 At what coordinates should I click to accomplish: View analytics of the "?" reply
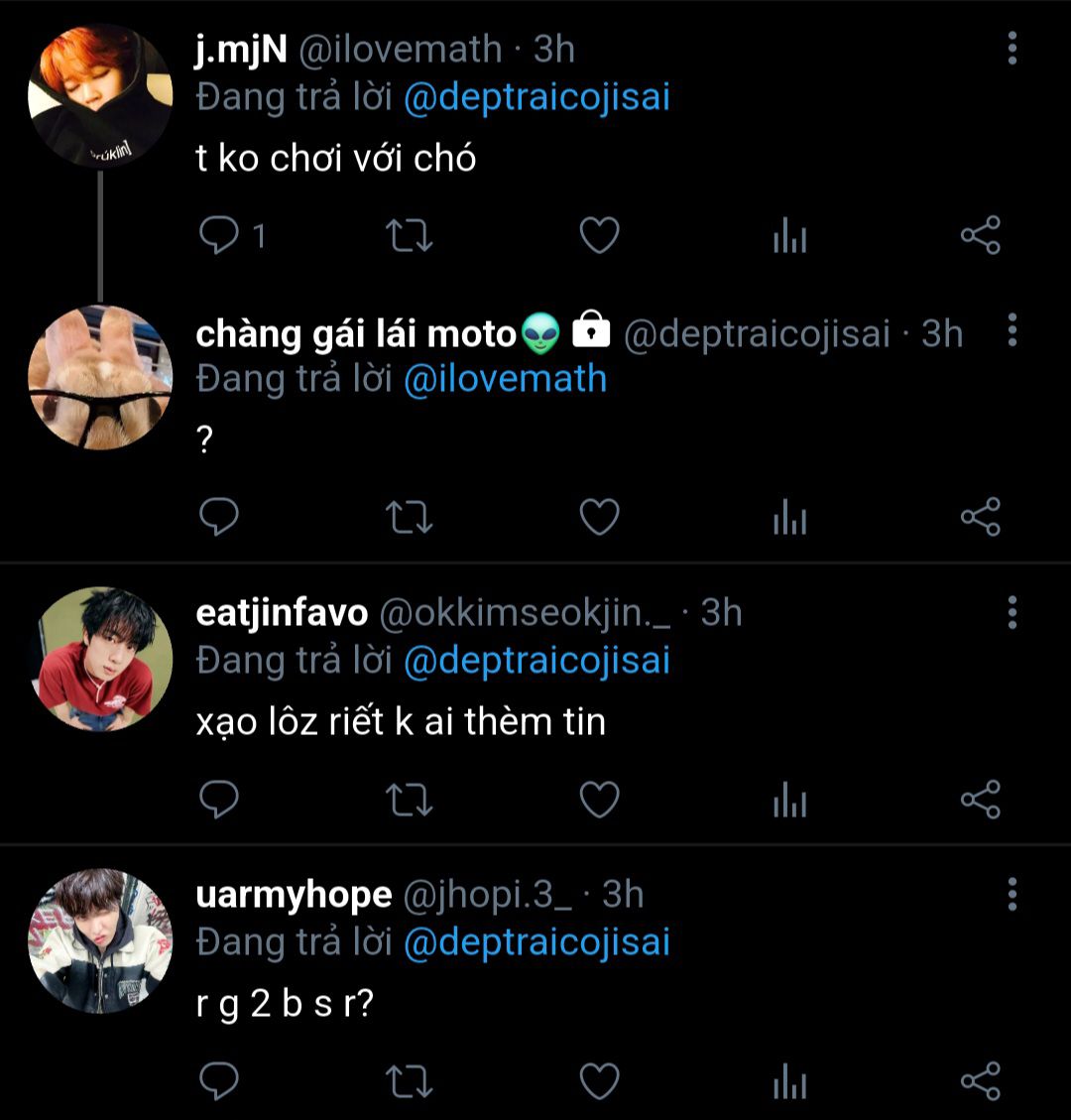pyautogui.click(x=789, y=517)
